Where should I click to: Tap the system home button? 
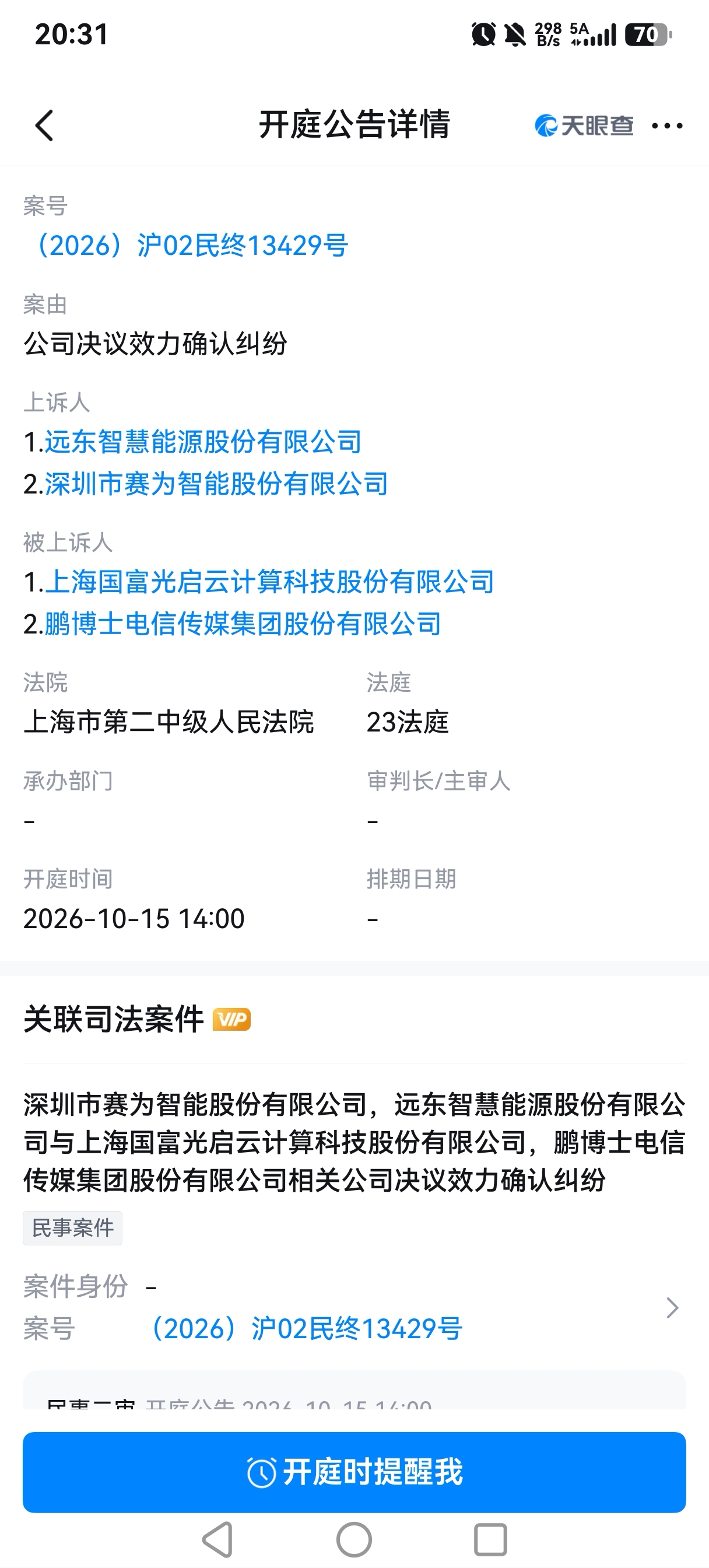click(354, 1539)
